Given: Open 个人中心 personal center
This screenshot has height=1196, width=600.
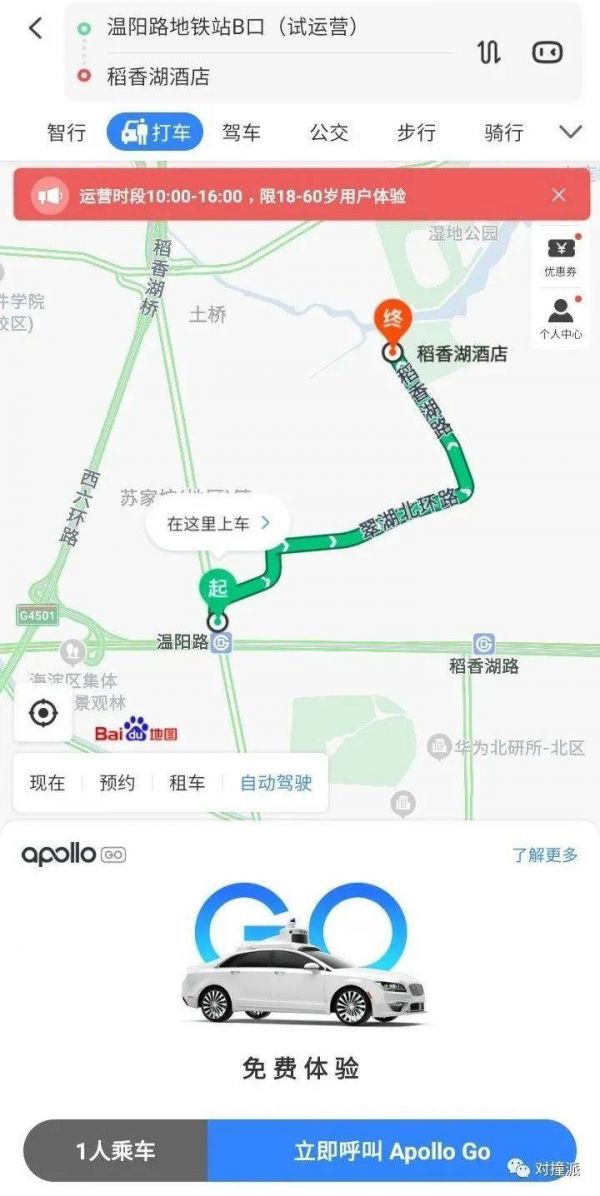Looking at the screenshot, I should point(560,318).
